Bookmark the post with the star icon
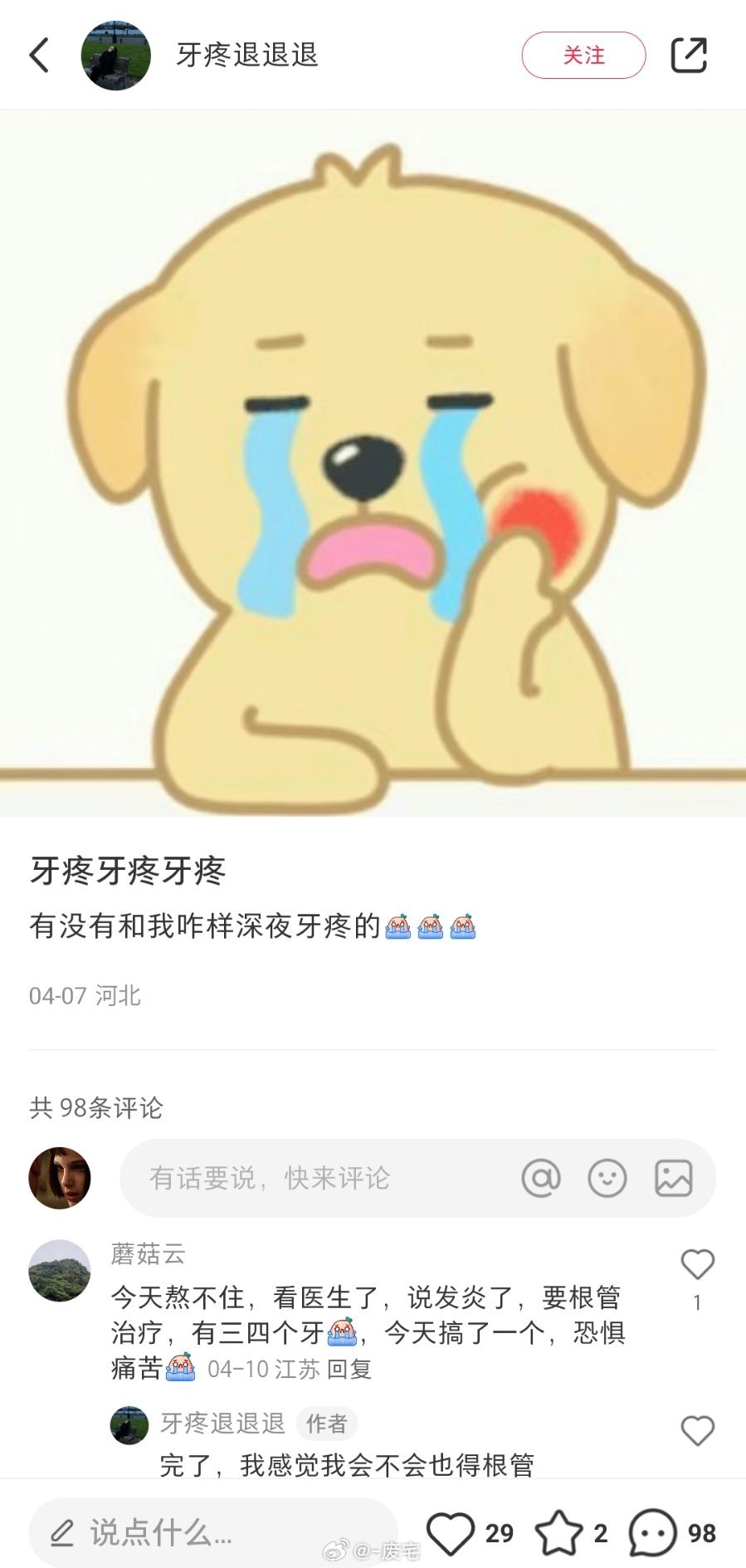Screen dimensions: 746x1568 558,1532
